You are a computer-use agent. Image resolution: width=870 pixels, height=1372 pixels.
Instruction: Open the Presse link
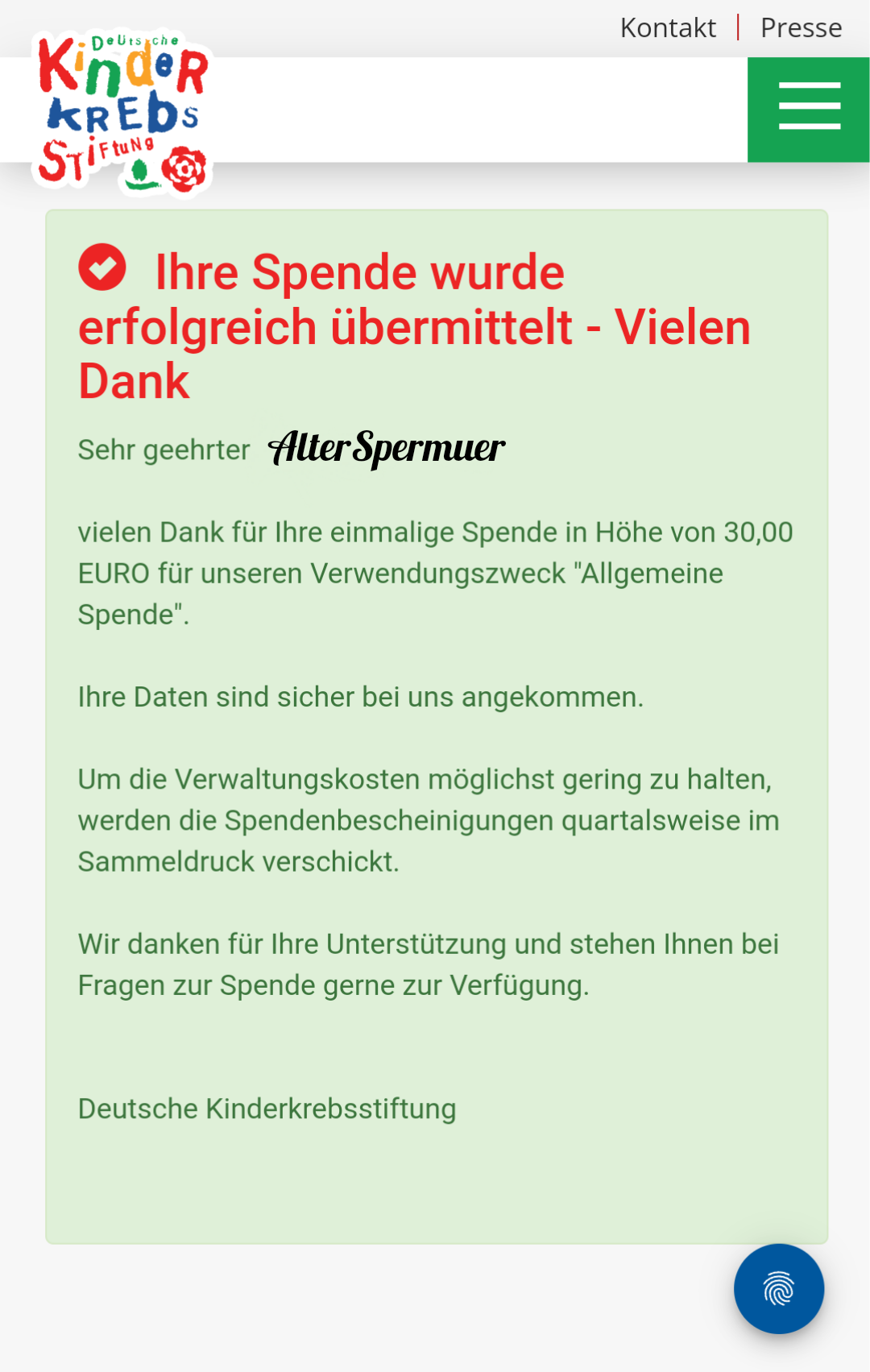tap(801, 28)
